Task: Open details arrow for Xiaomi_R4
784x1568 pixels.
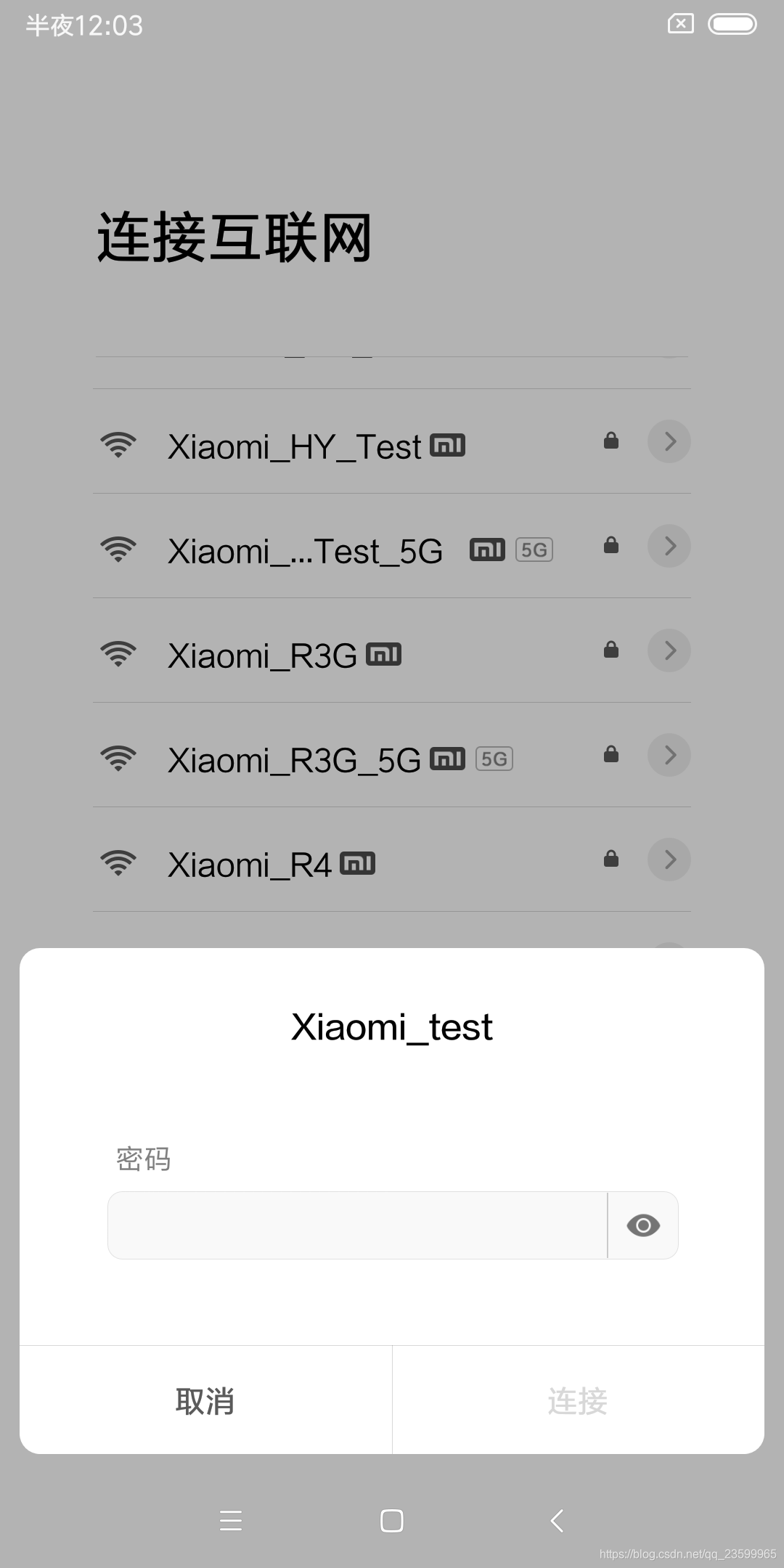Action: [x=669, y=859]
